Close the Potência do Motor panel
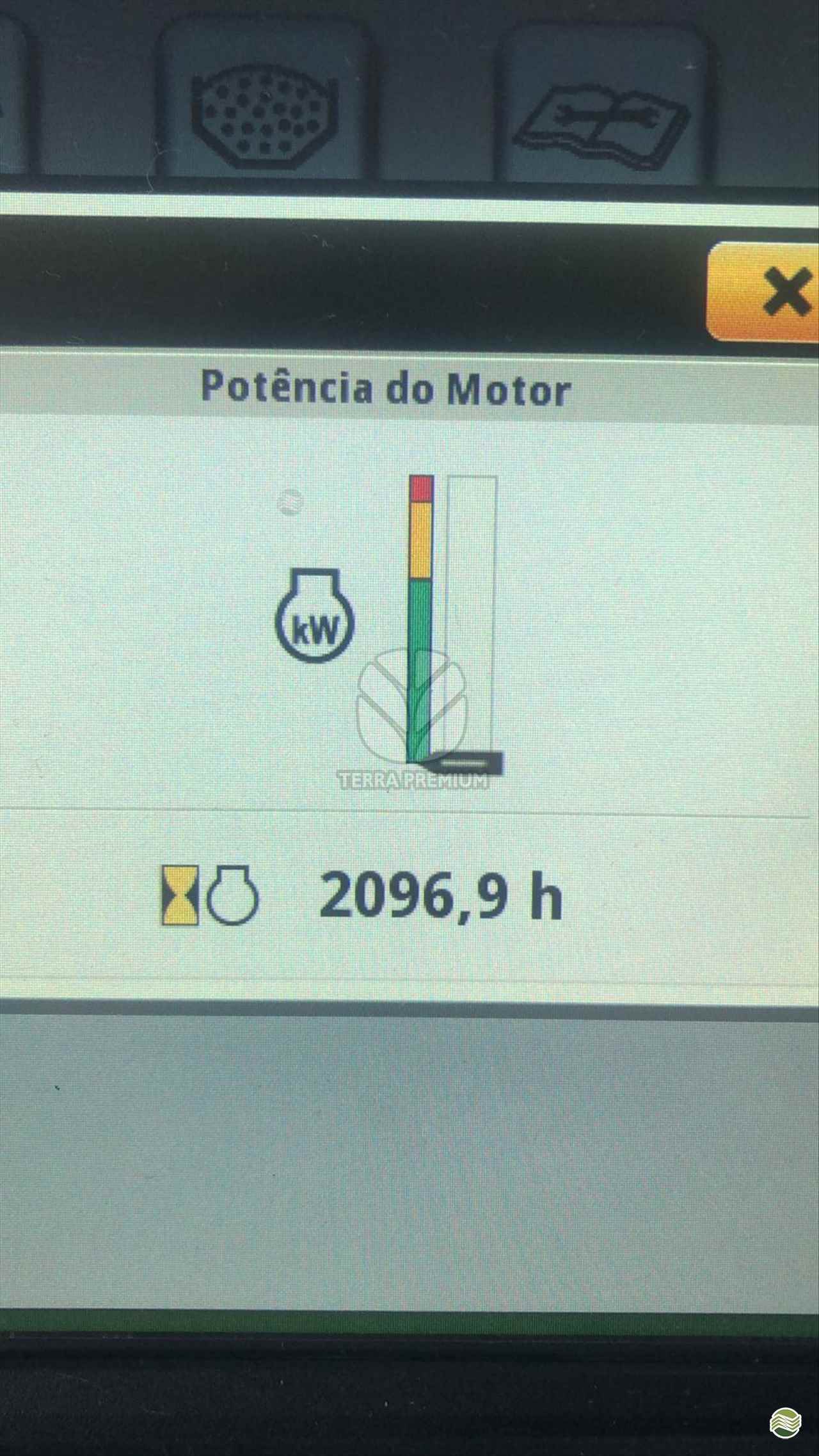Viewport: 819px width, 1456px height. click(x=763, y=292)
